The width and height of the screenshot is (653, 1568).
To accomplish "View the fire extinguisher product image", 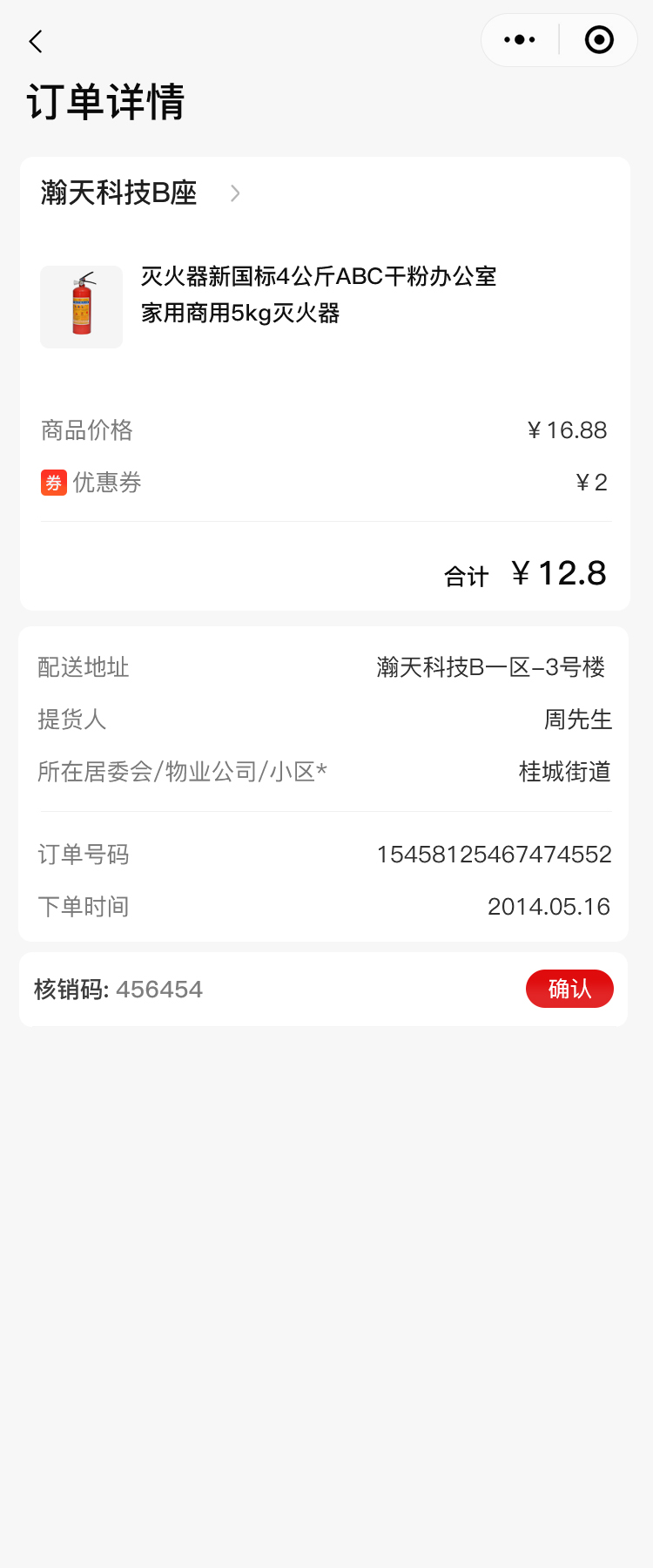I will point(82,307).
